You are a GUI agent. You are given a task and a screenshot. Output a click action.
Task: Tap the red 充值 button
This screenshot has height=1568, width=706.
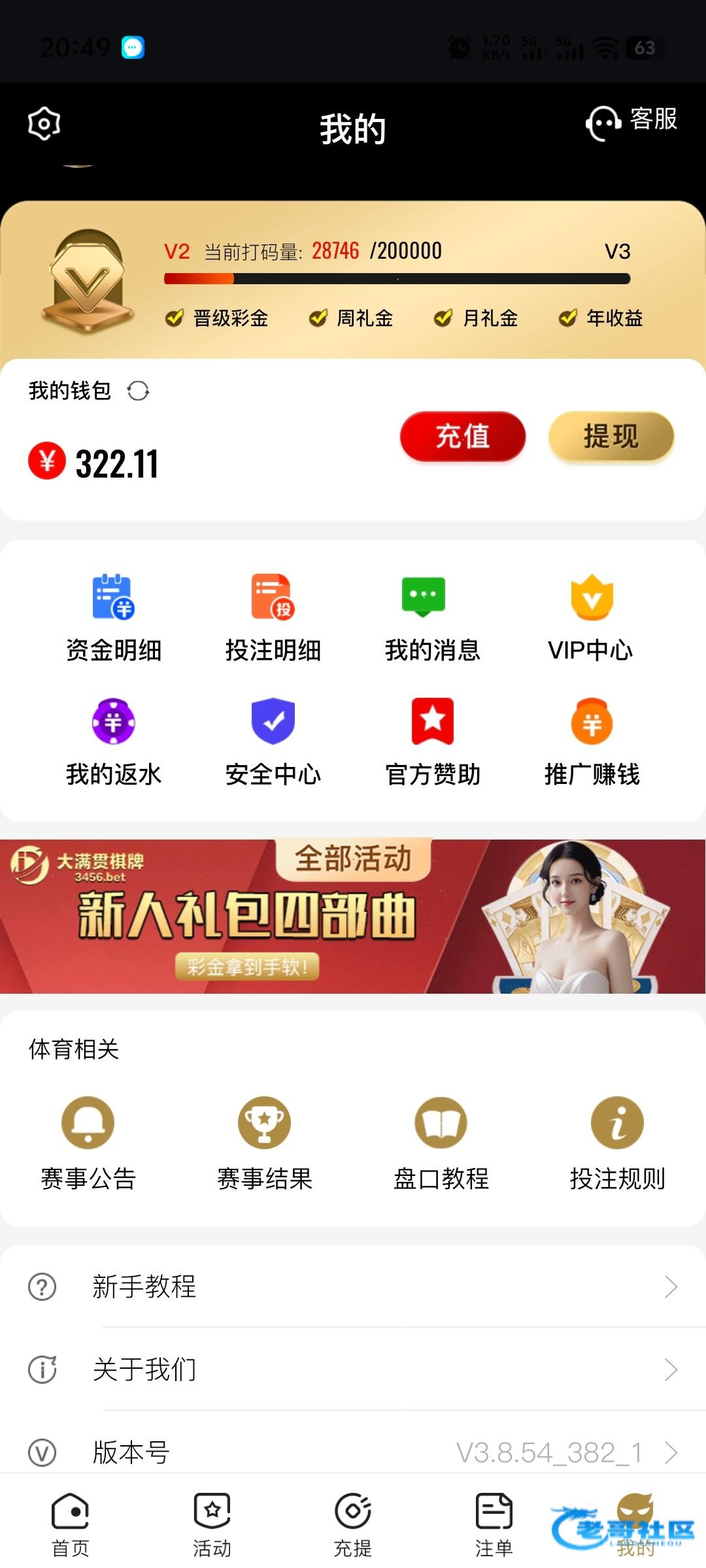click(463, 436)
